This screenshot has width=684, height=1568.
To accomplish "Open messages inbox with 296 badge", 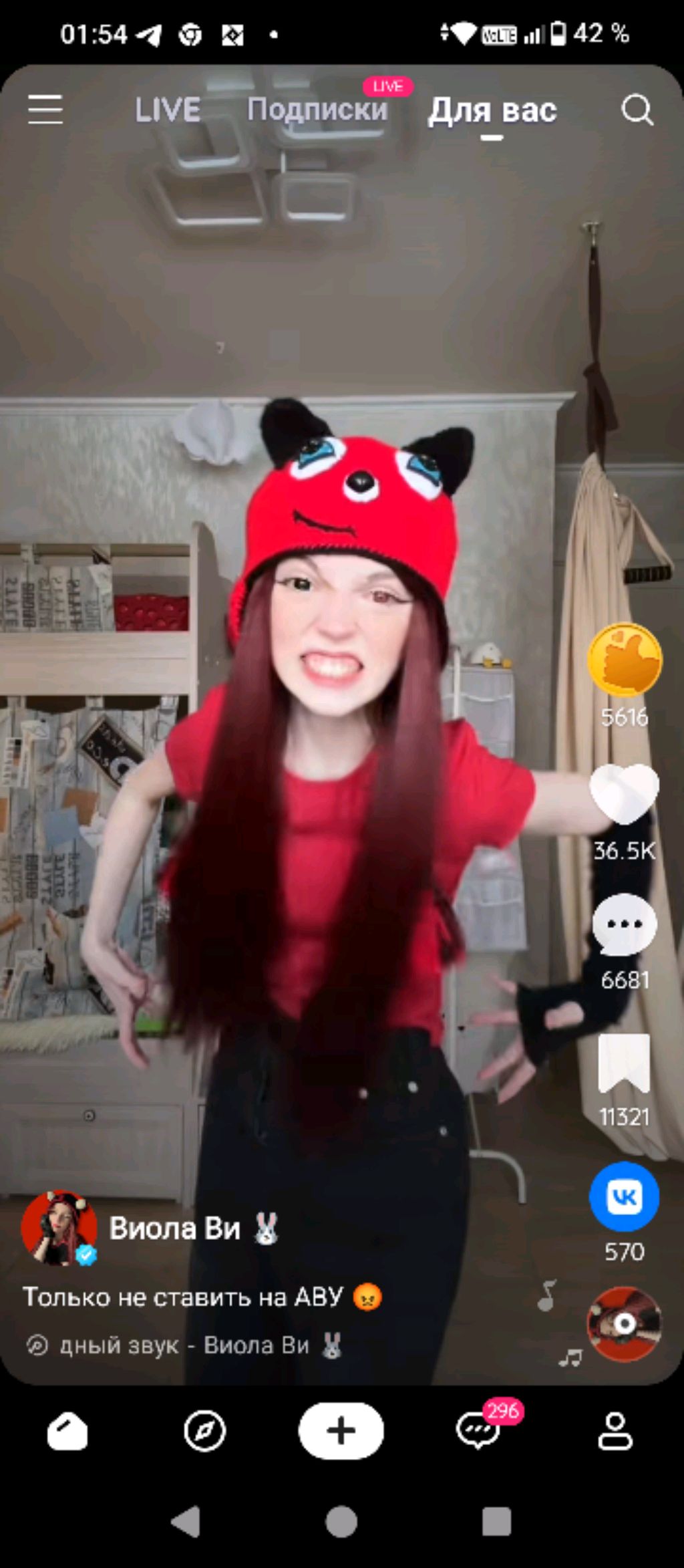I will pyautogui.click(x=478, y=1431).
